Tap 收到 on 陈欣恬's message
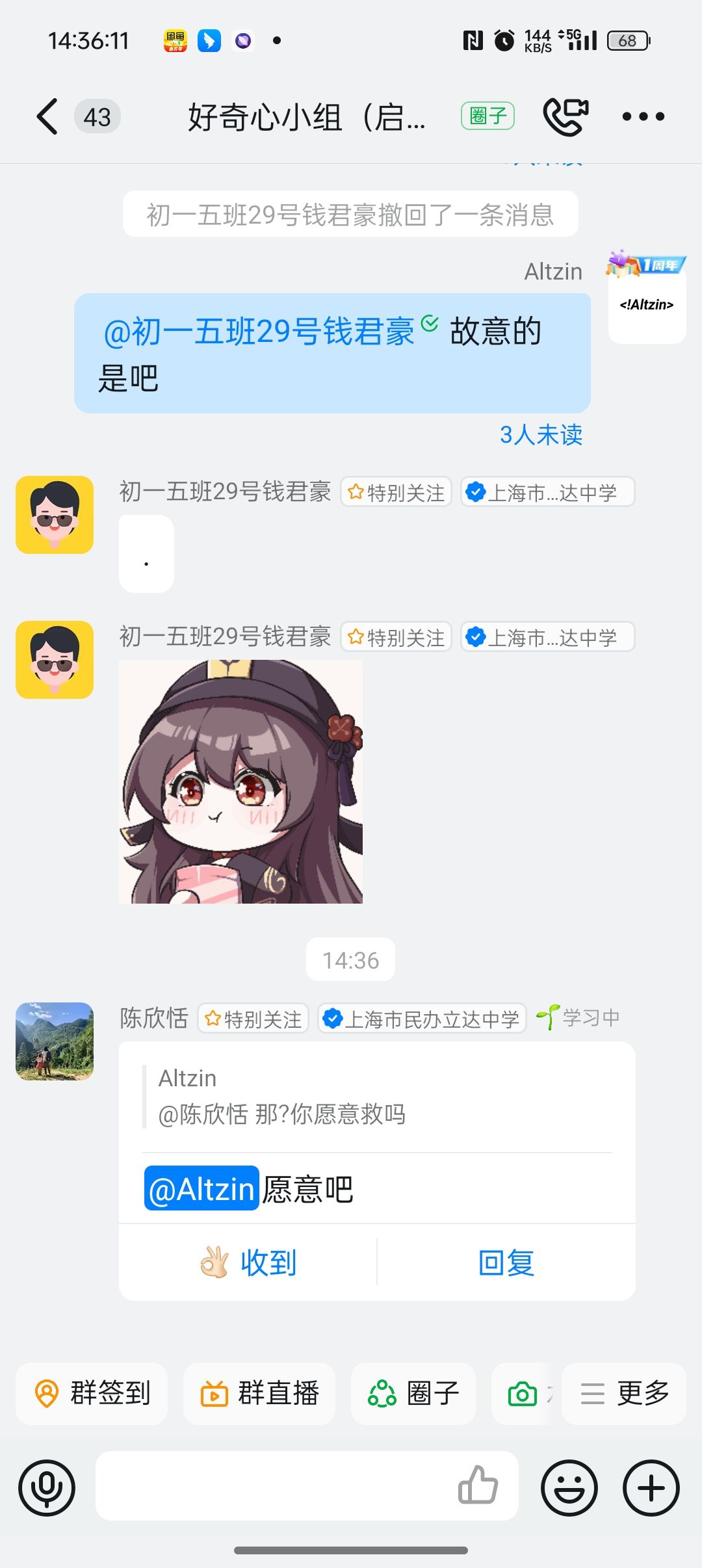This screenshot has height=1568, width=702. click(x=248, y=1262)
